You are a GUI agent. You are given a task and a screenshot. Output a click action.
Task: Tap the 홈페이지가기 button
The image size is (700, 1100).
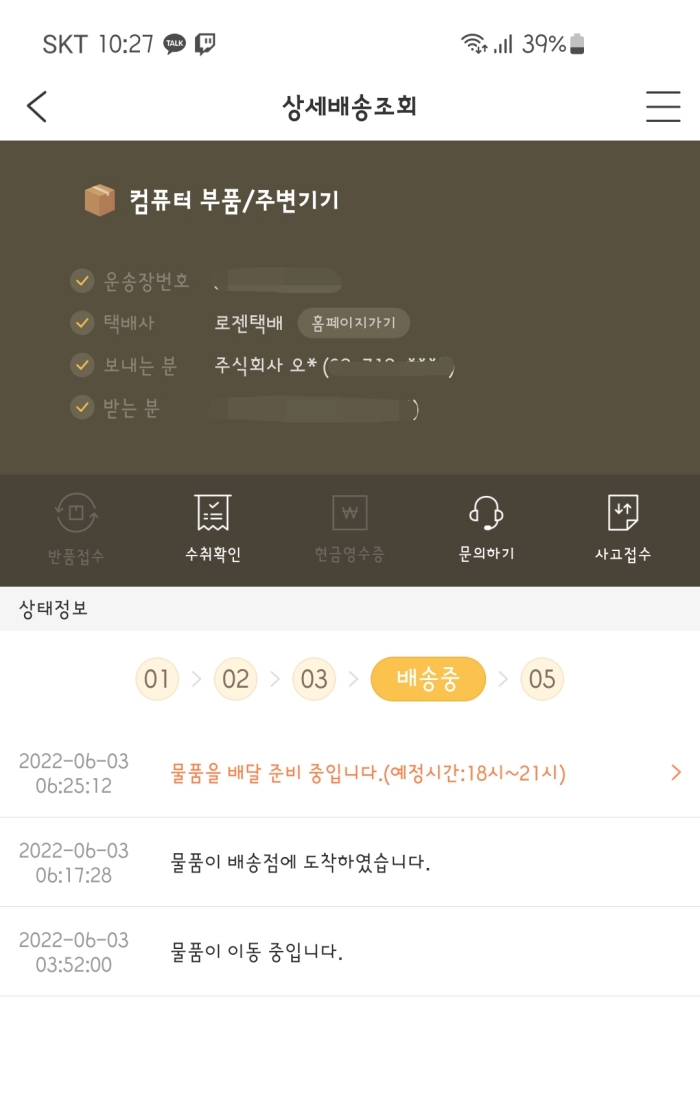coord(353,323)
